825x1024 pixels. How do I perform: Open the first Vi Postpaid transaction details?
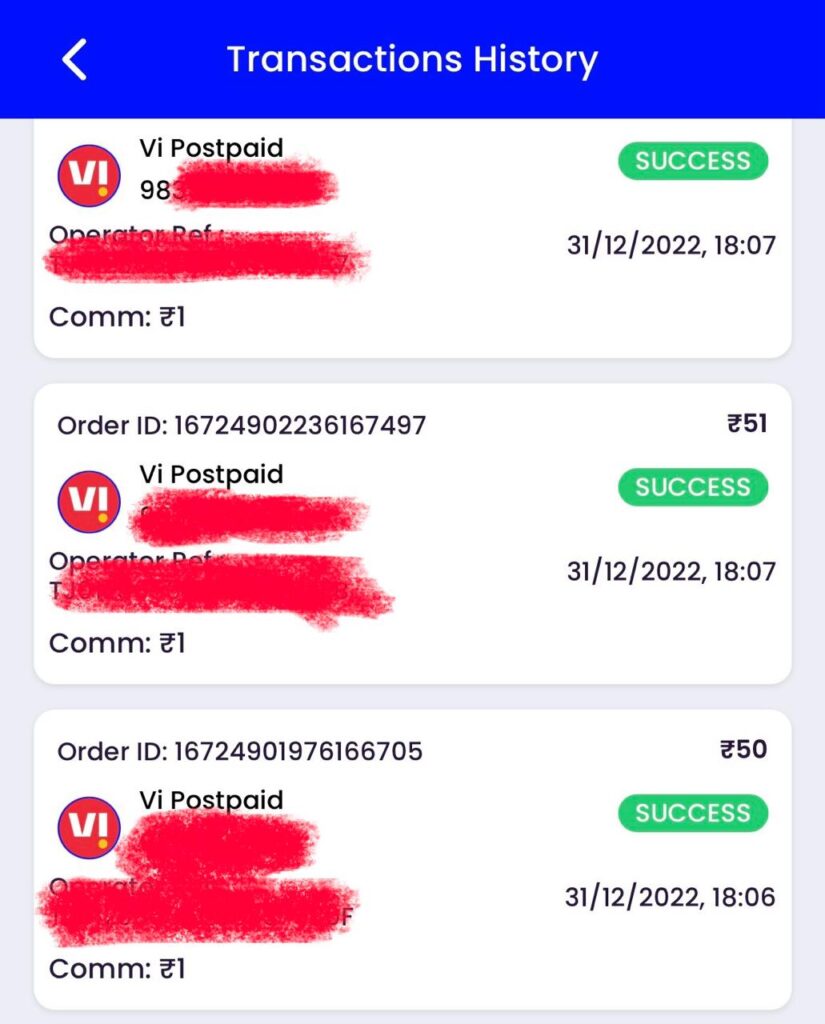pos(412,235)
